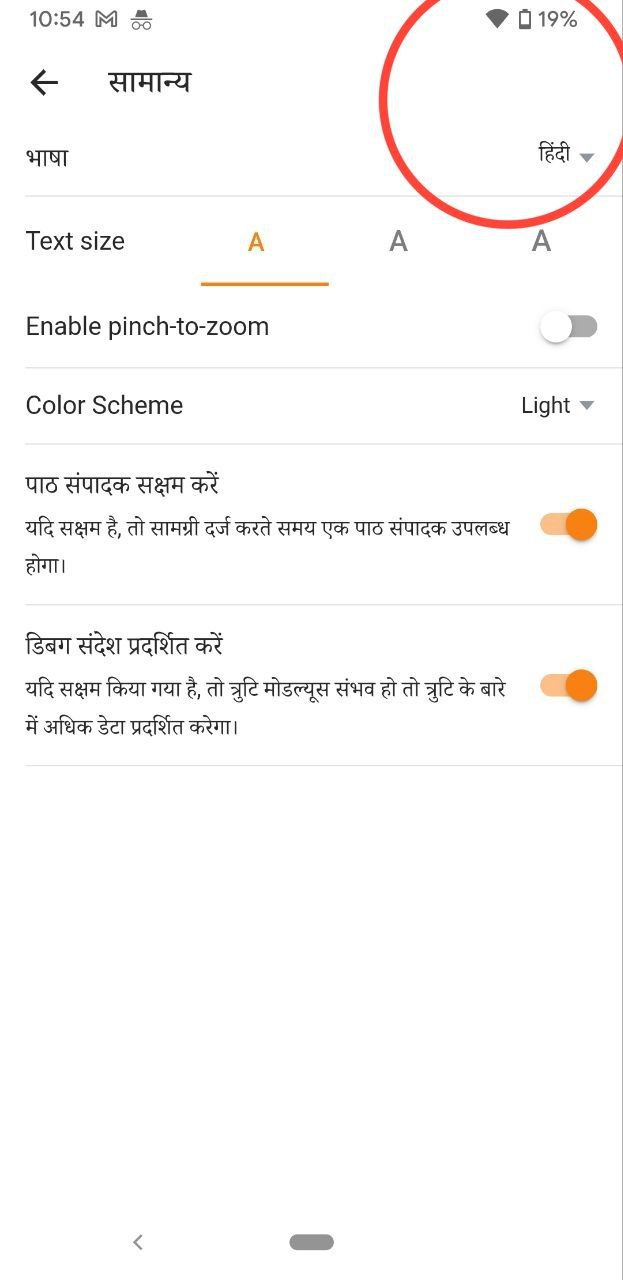Select the medium text size A
This screenshot has width=623, height=1280.
coord(398,242)
